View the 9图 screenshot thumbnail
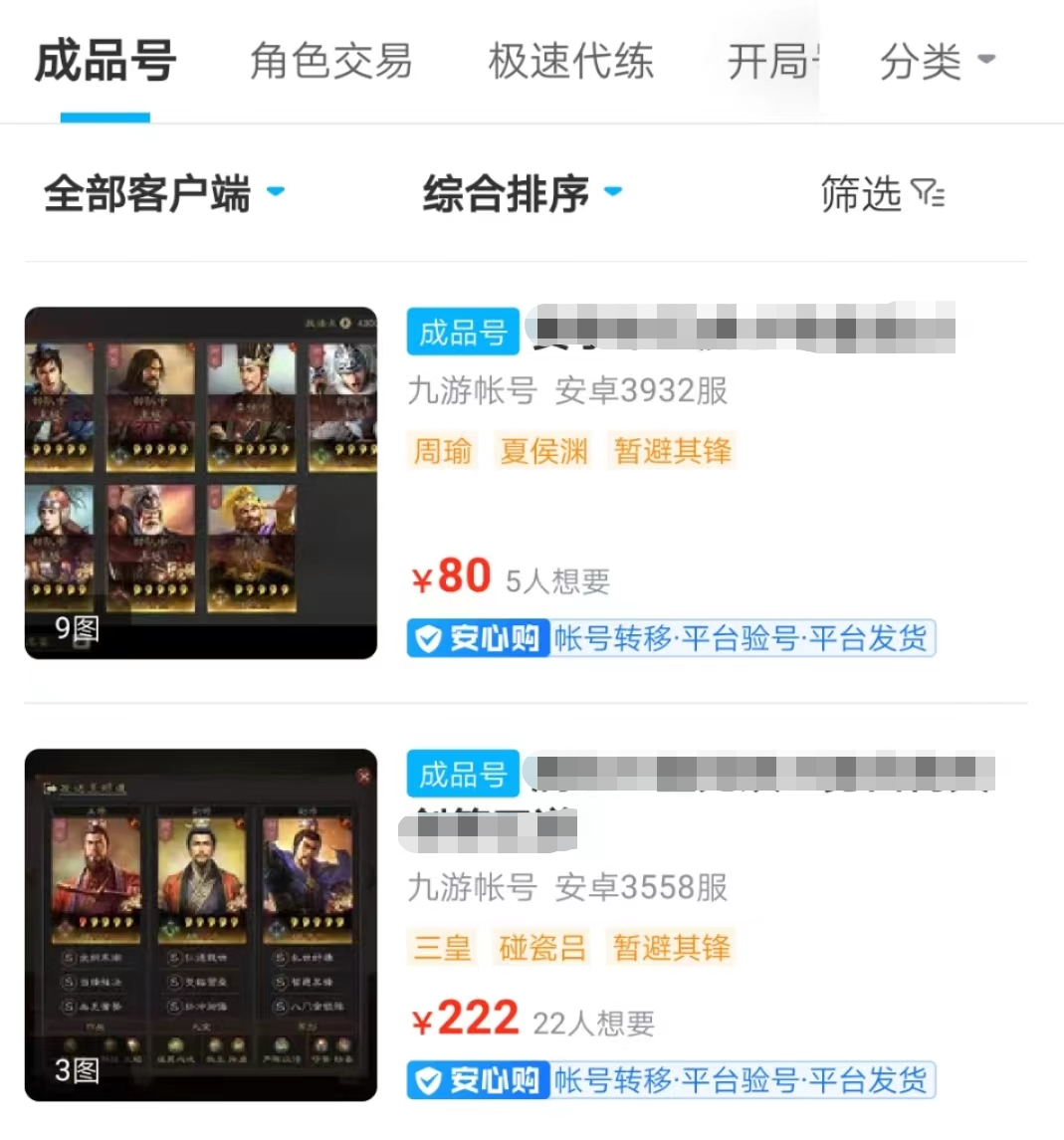This screenshot has width=1064, height=1140. [x=201, y=483]
